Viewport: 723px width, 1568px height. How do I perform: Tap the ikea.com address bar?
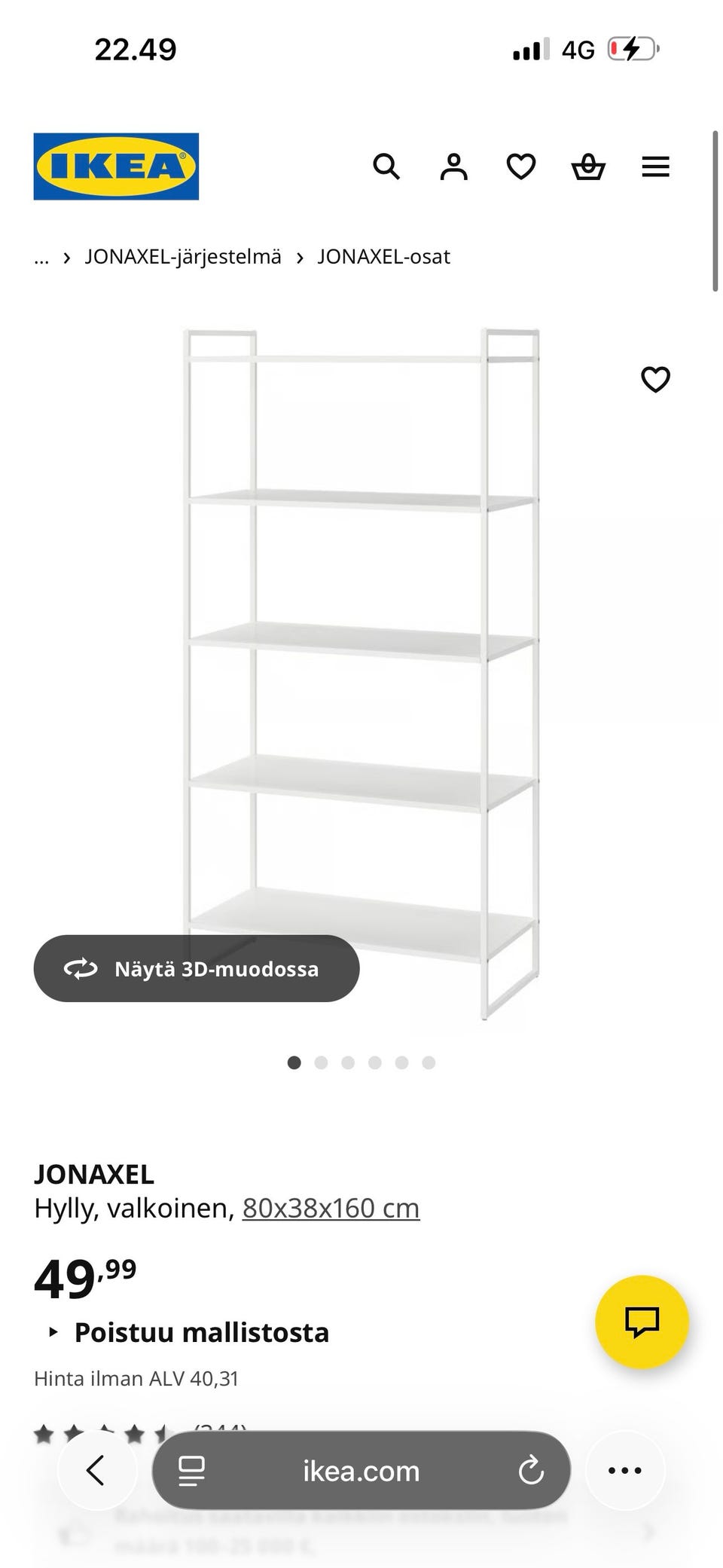[361, 1471]
